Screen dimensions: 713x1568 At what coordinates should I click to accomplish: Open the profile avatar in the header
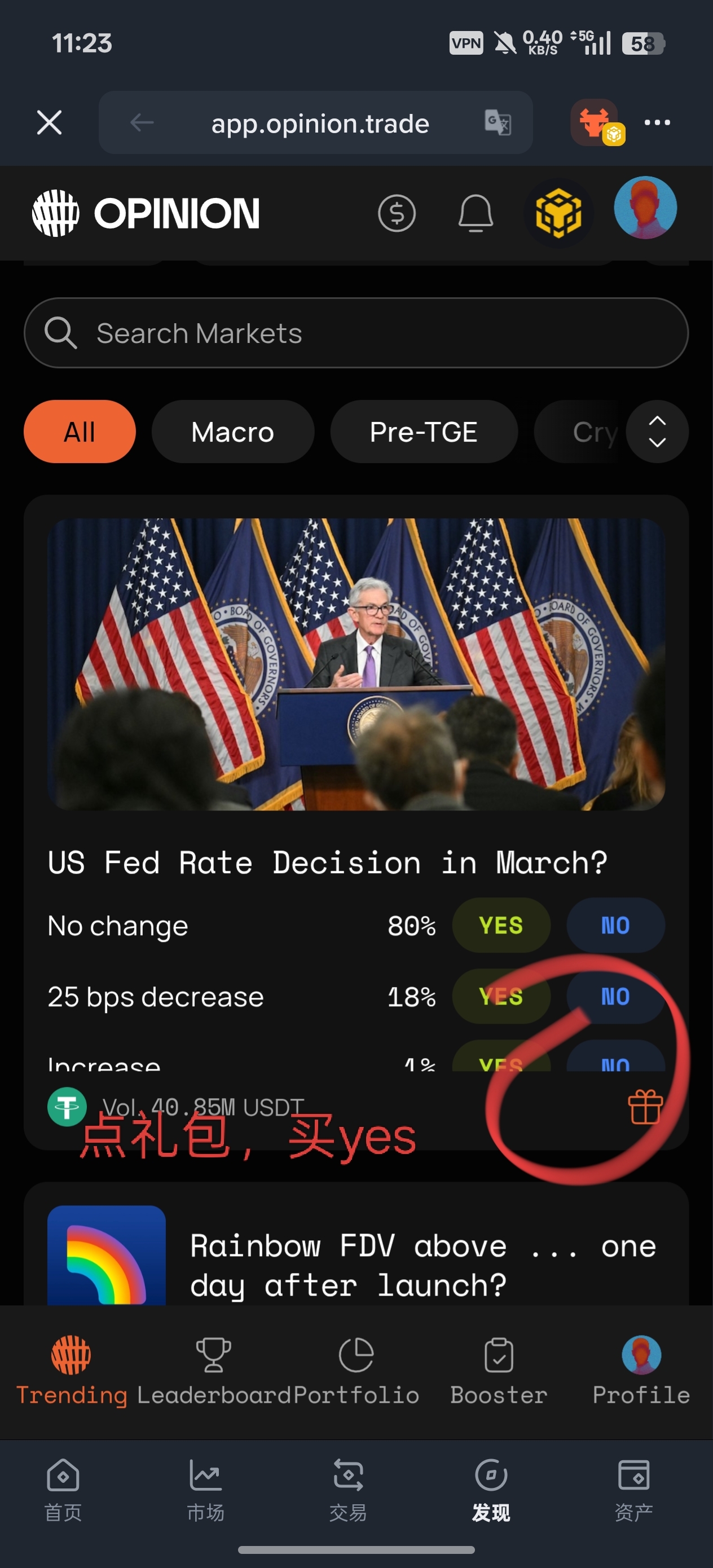click(x=645, y=208)
